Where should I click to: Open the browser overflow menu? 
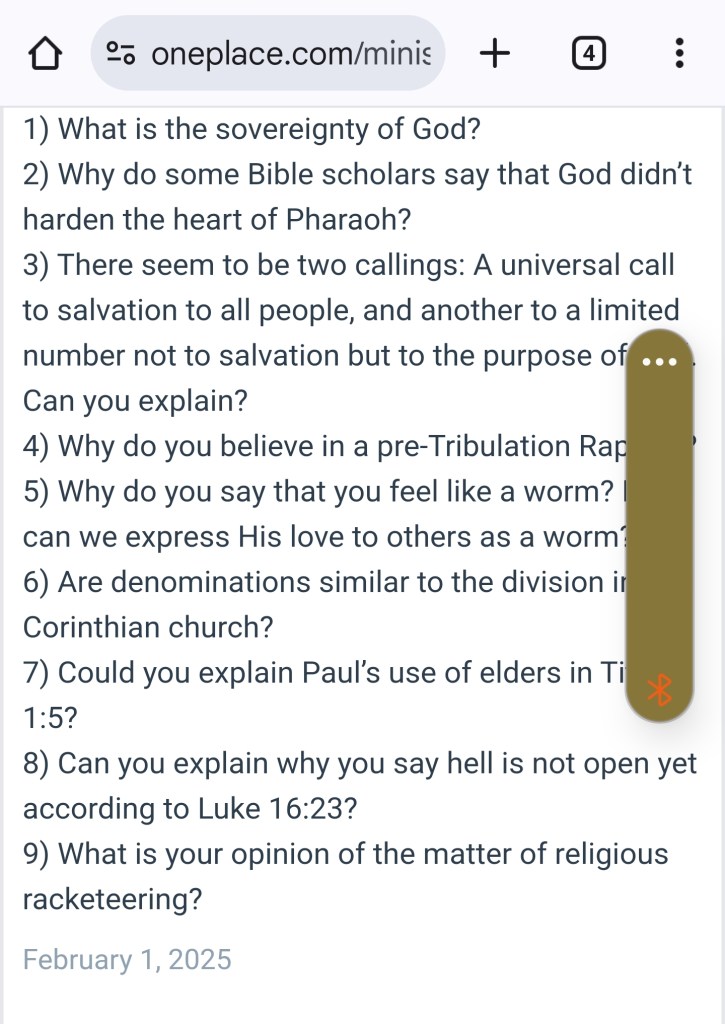click(x=679, y=53)
